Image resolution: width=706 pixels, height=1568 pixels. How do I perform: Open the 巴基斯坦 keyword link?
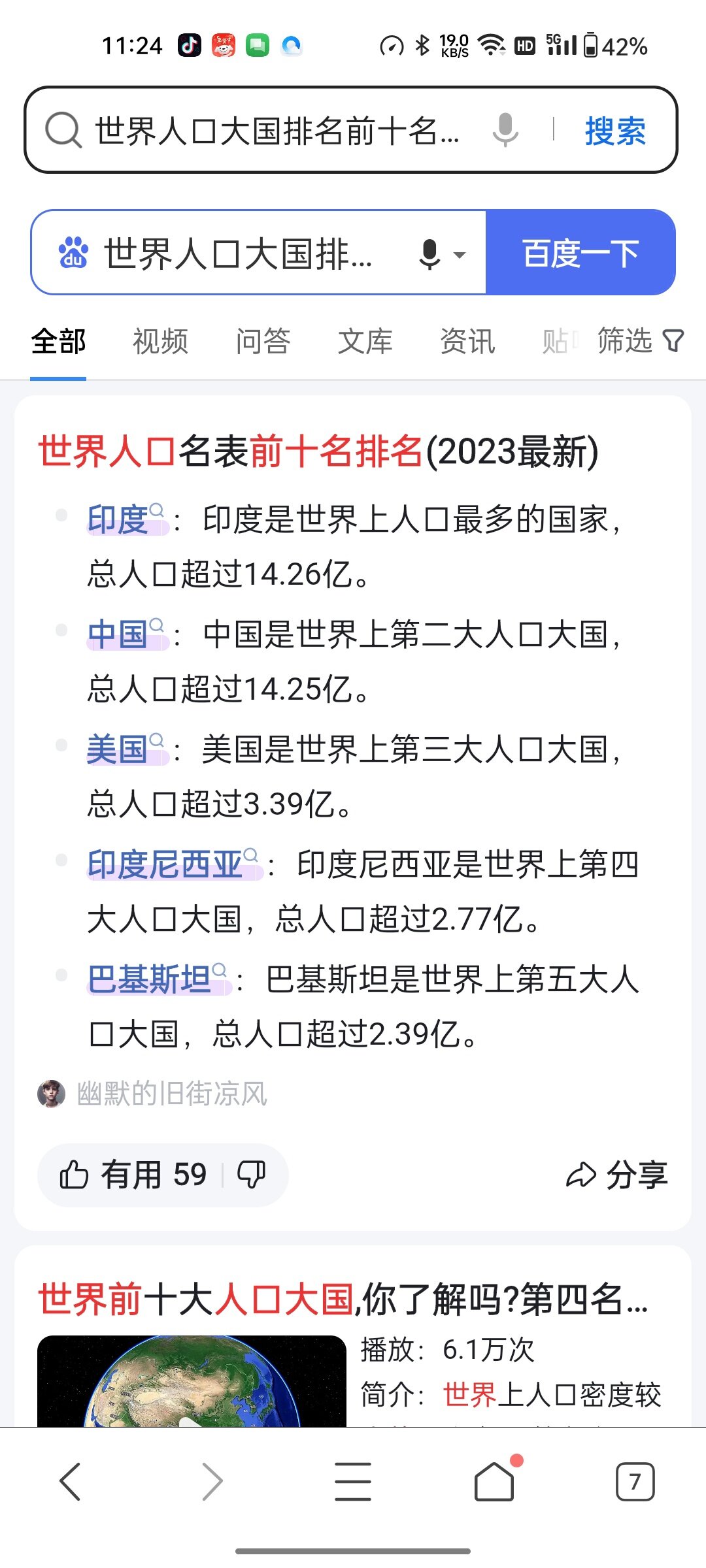[150, 980]
